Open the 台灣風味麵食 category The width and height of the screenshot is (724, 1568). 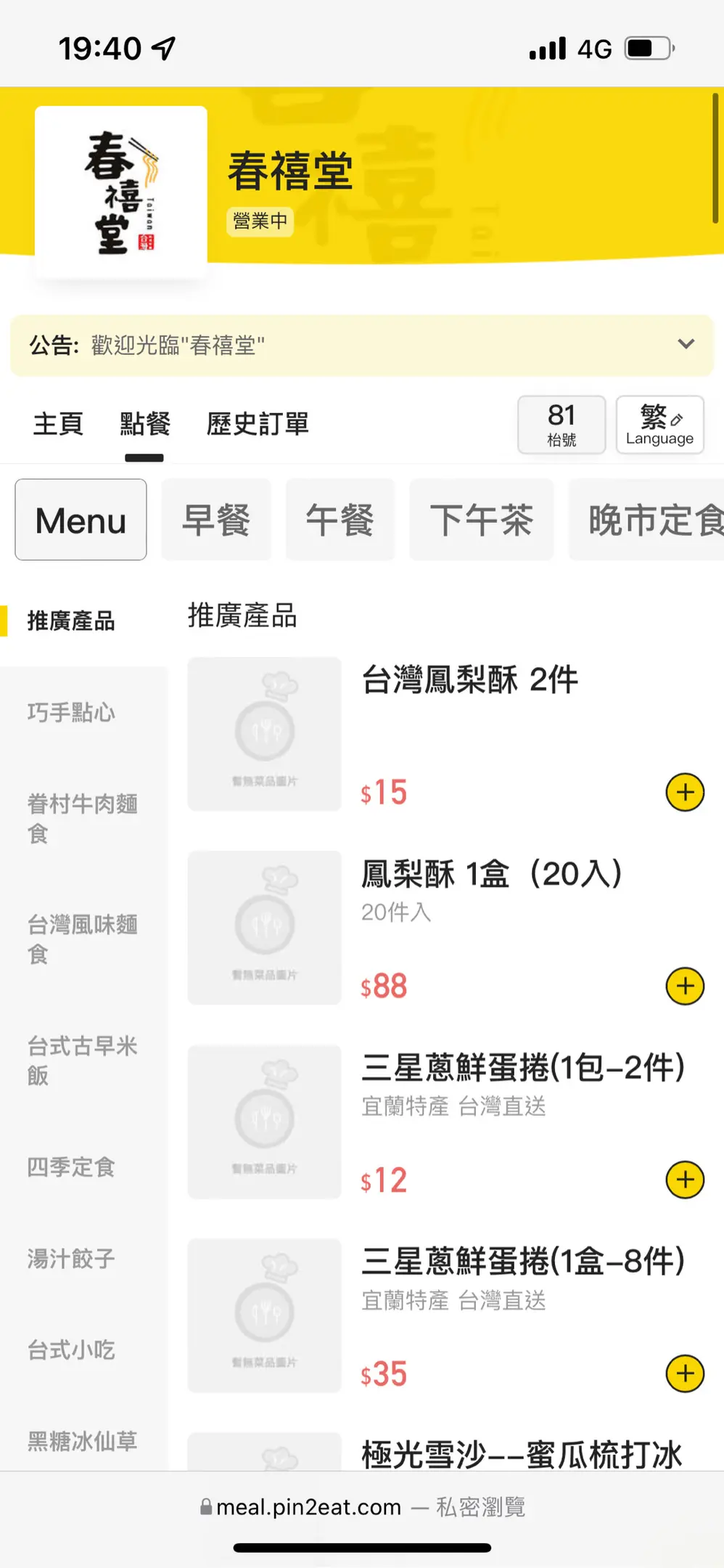click(82, 939)
